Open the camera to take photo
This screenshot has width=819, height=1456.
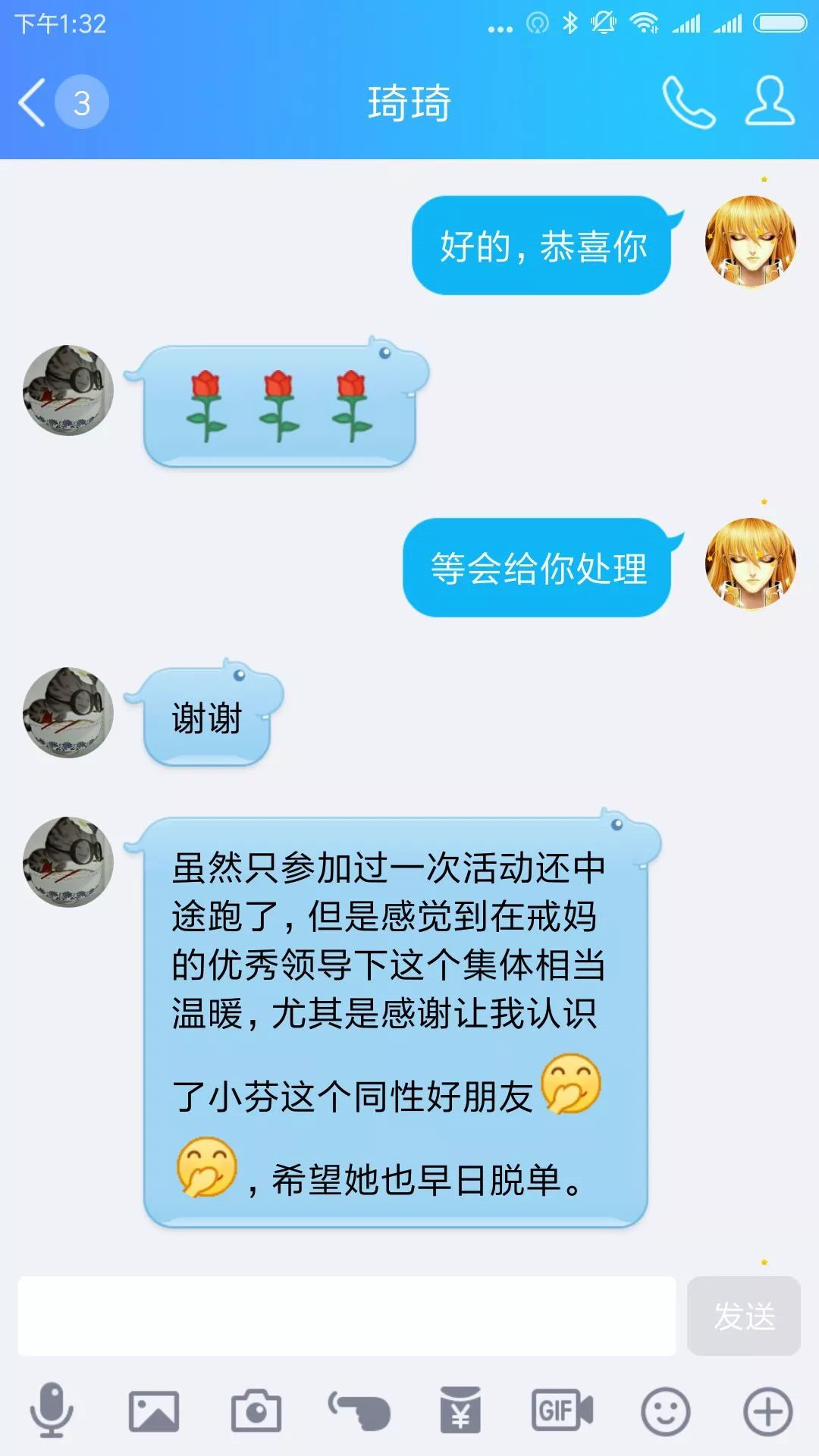(x=256, y=1410)
